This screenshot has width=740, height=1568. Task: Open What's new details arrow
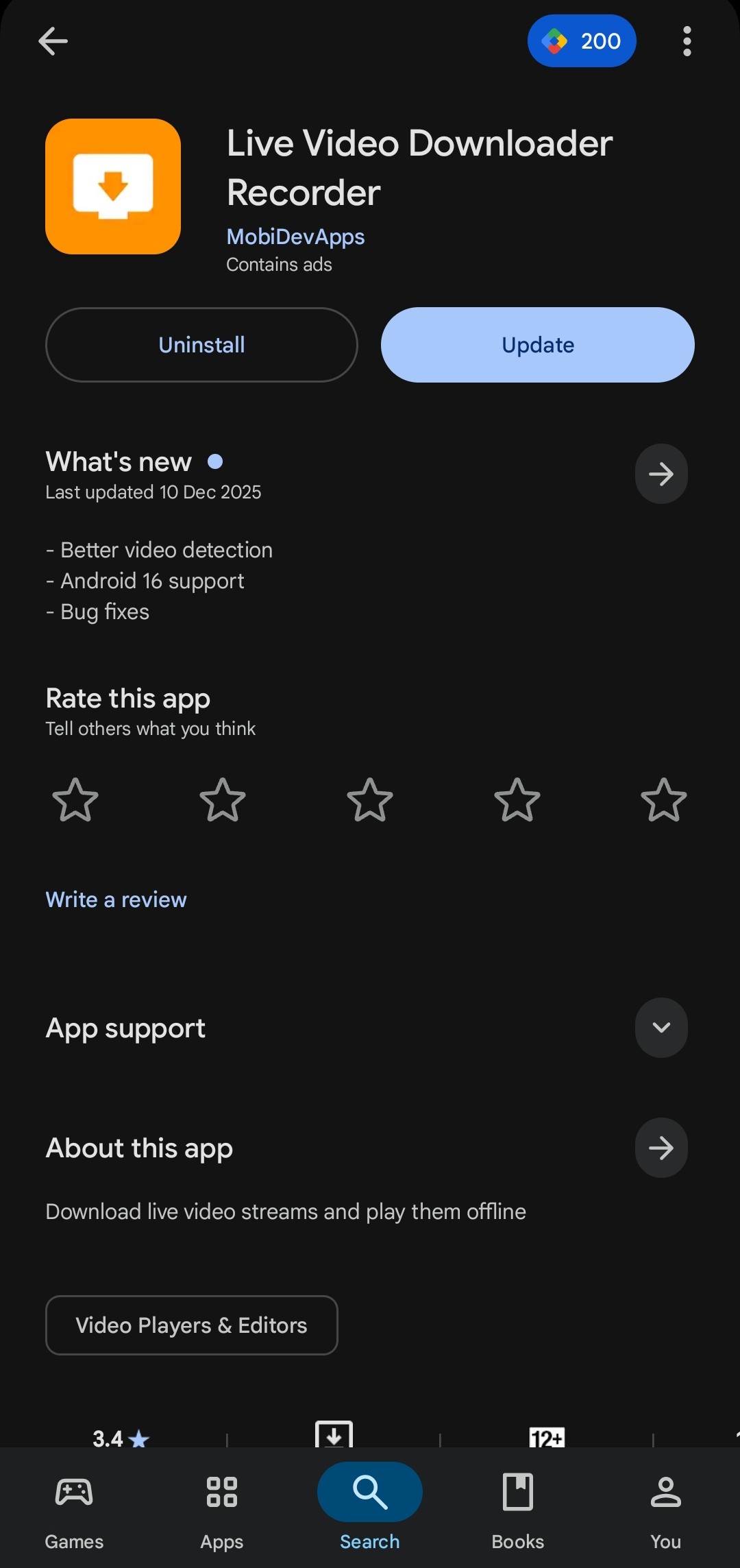(x=661, y=474)
